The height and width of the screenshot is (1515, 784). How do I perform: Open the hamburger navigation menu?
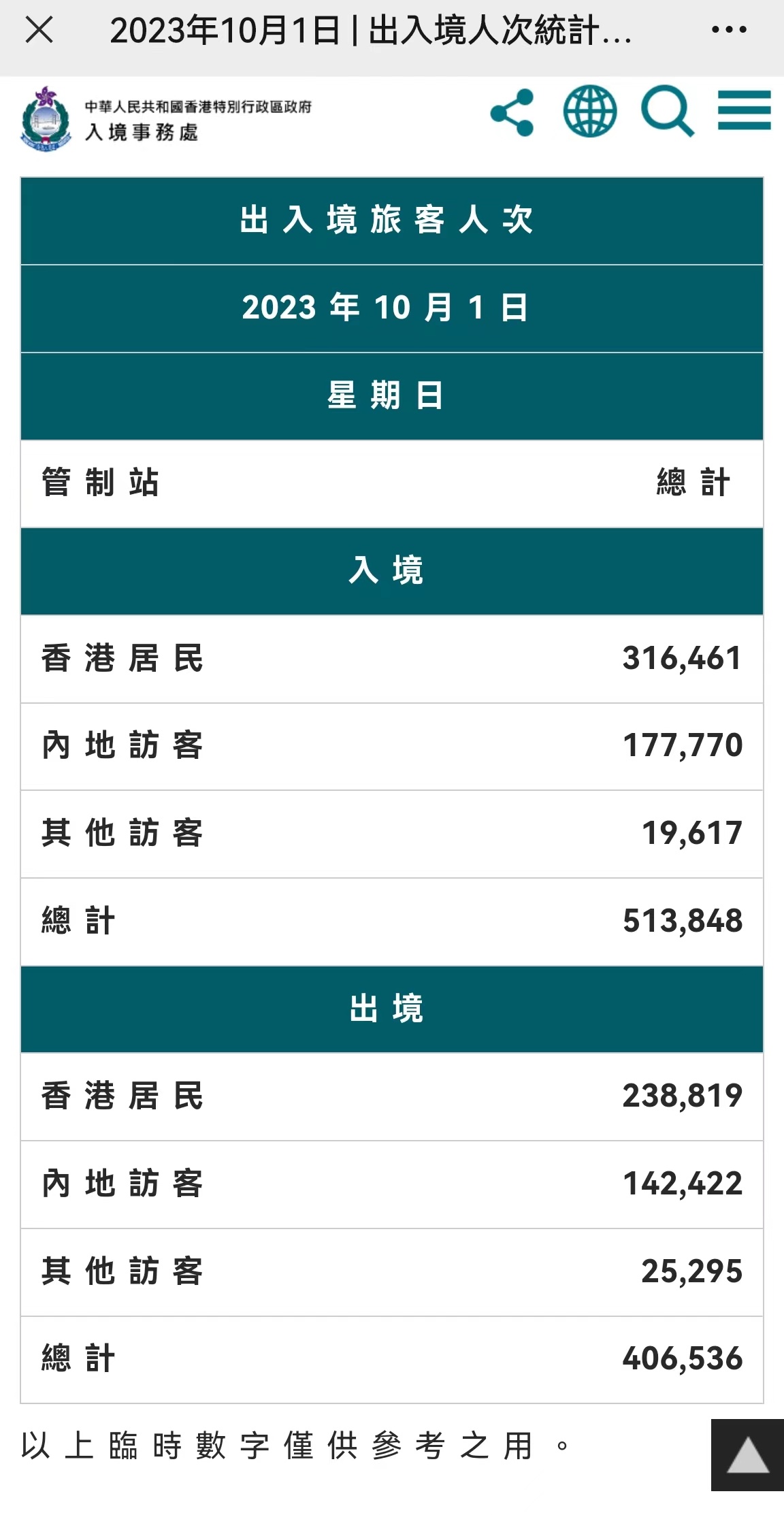click(744, 110)
